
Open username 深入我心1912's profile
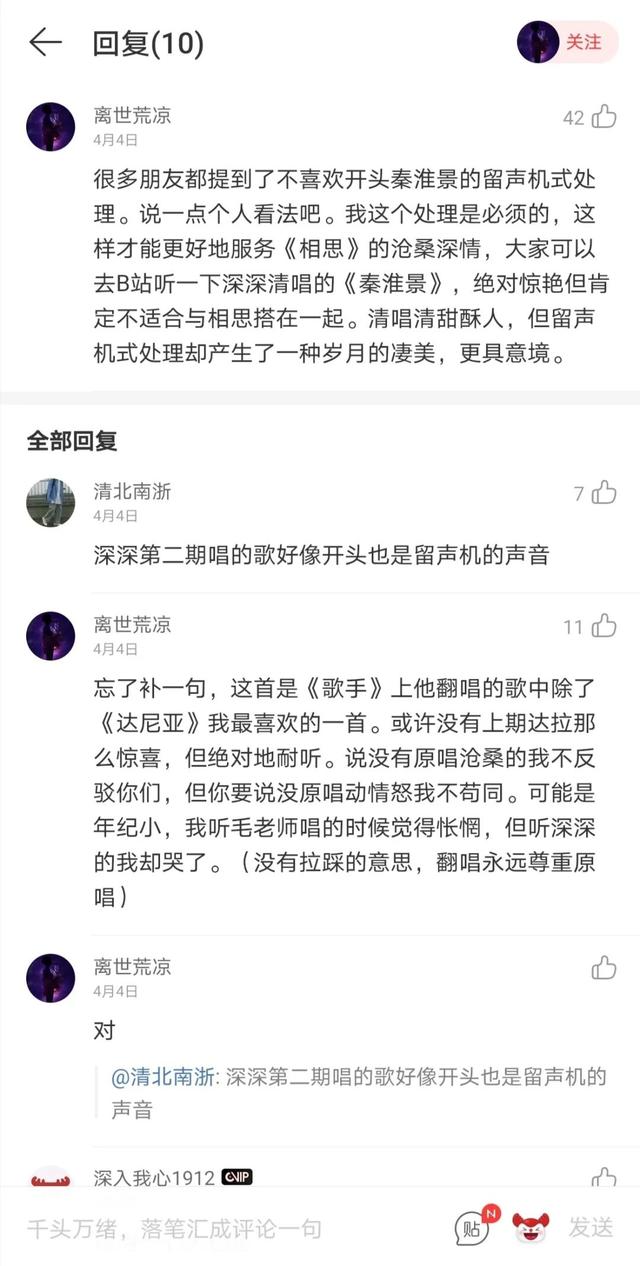tap(155, 1178)
